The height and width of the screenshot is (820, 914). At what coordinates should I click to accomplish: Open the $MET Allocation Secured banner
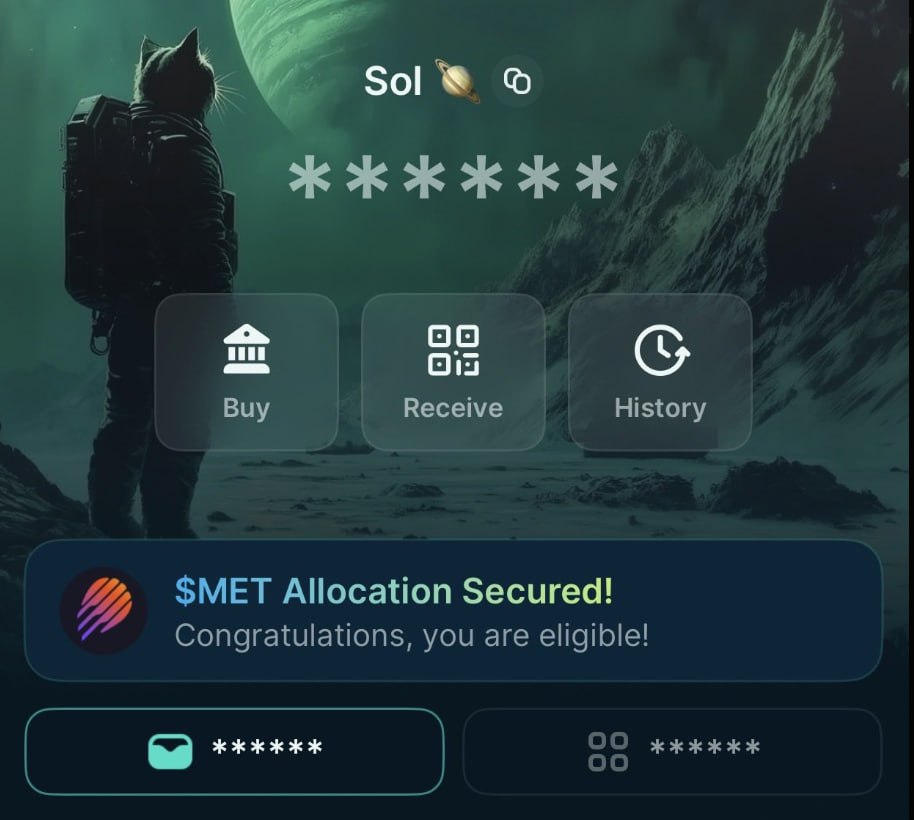(x=453, y=610)
